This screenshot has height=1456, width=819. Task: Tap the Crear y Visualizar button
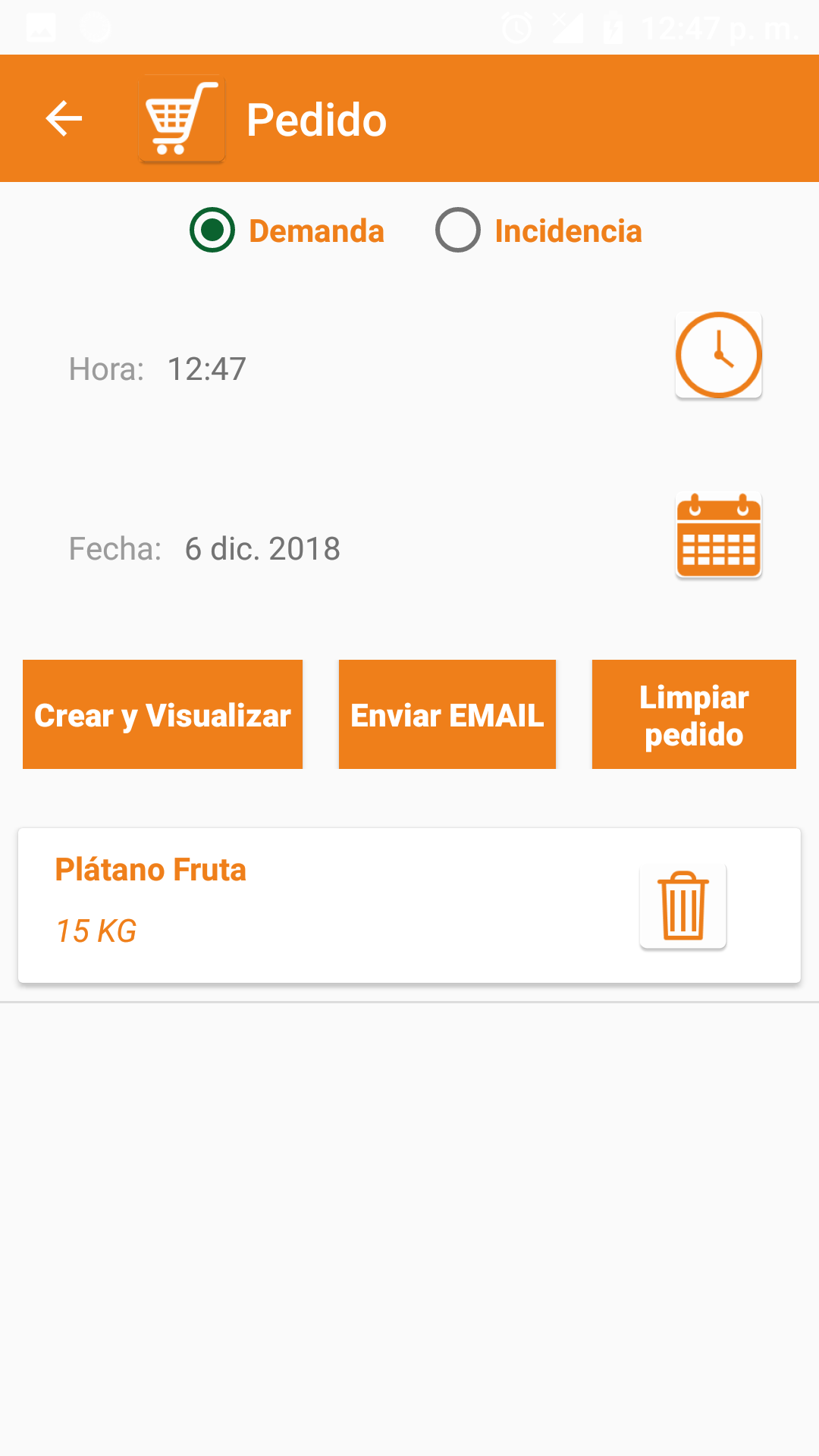point(162,714)
